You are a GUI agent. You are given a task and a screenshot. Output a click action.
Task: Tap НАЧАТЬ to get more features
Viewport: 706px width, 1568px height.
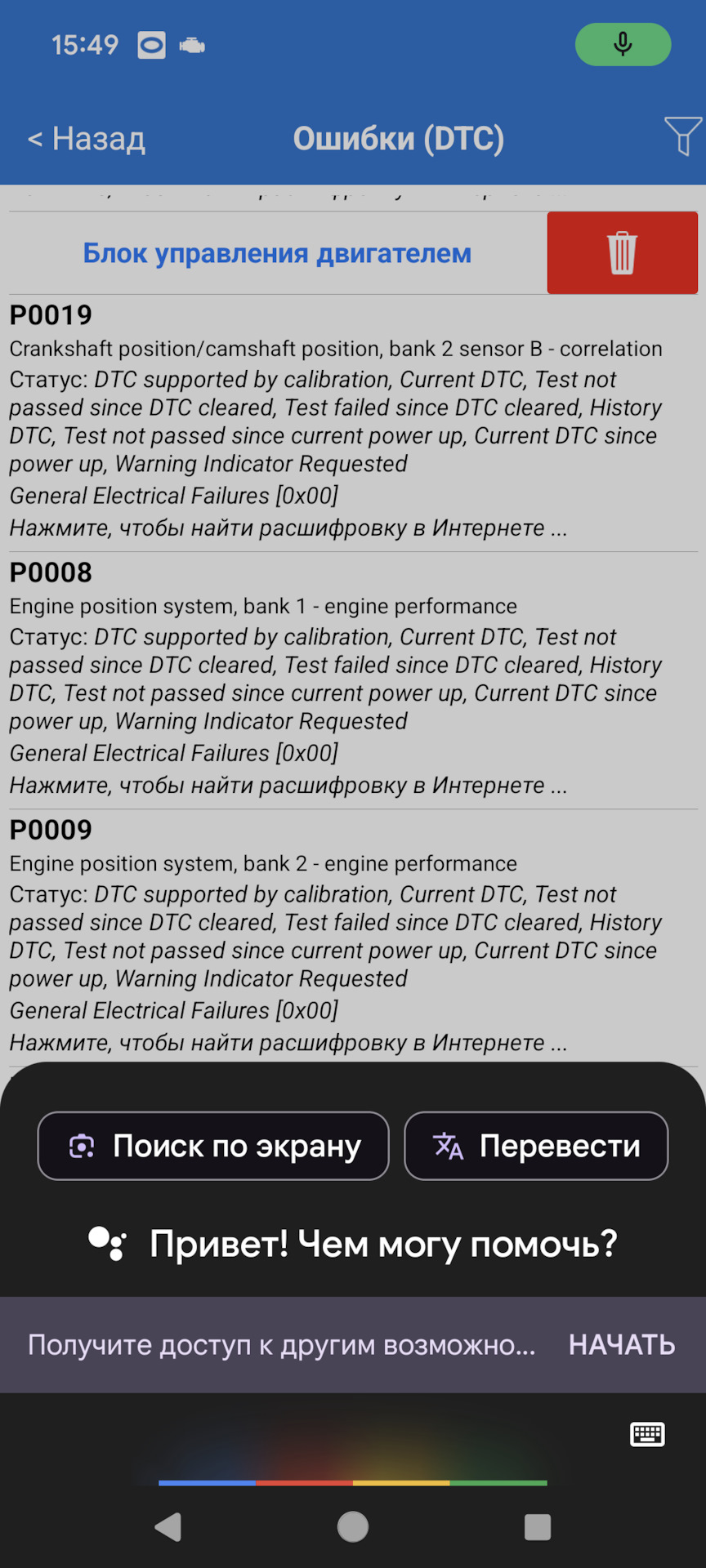[x=622, y=1345]
